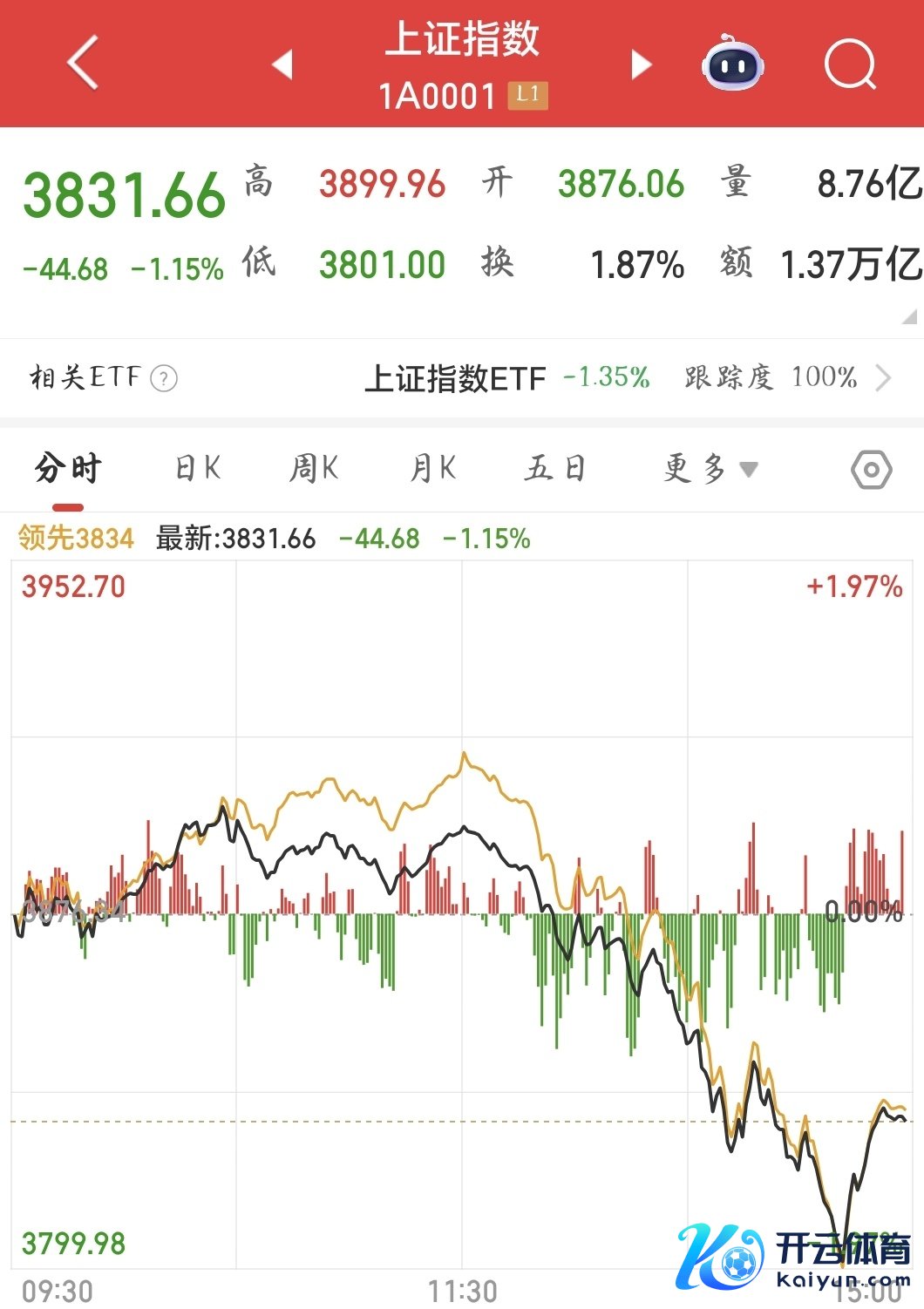Screen dimensions: 924x1309
Task: Switch to the next index
Action: pos(641,64)
